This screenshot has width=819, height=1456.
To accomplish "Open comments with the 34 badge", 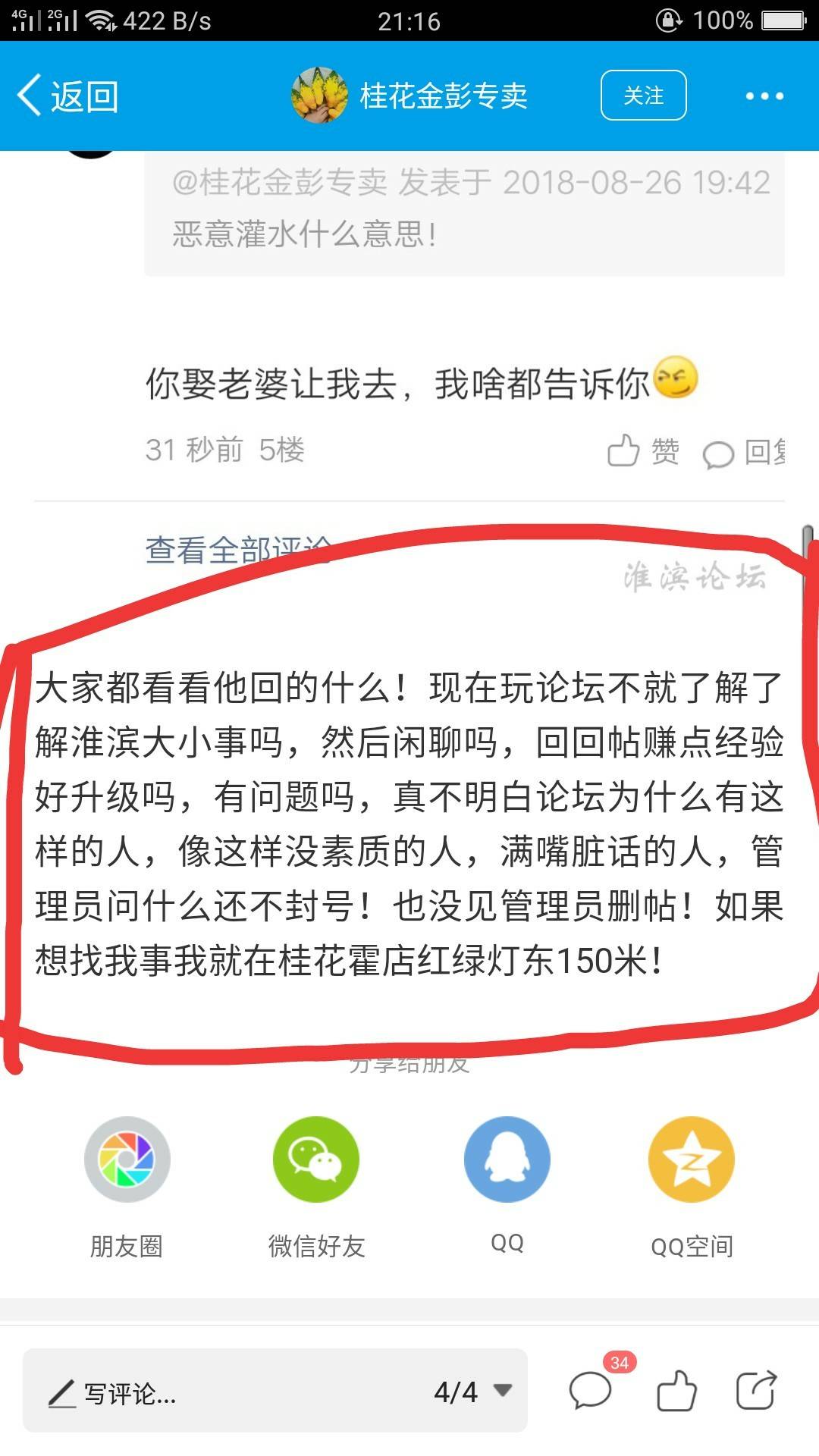I will coord(591,1391).
